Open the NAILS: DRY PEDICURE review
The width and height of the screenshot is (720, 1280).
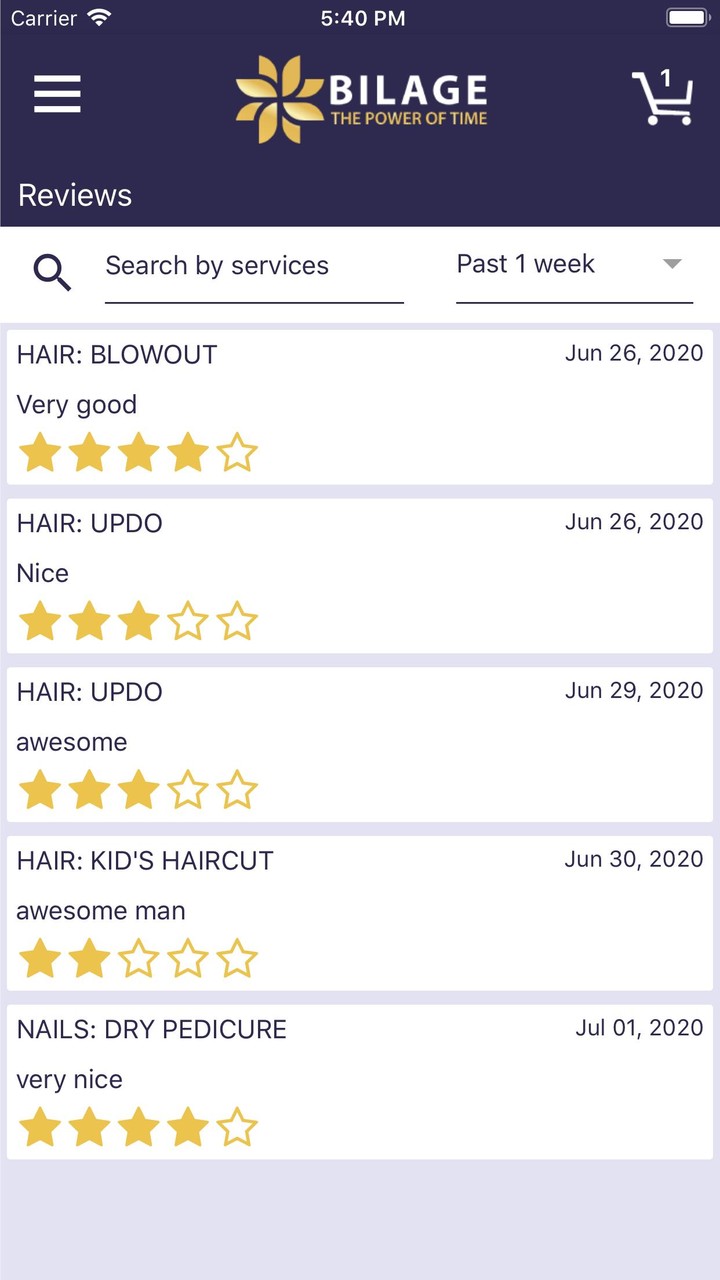(360, 1082)
